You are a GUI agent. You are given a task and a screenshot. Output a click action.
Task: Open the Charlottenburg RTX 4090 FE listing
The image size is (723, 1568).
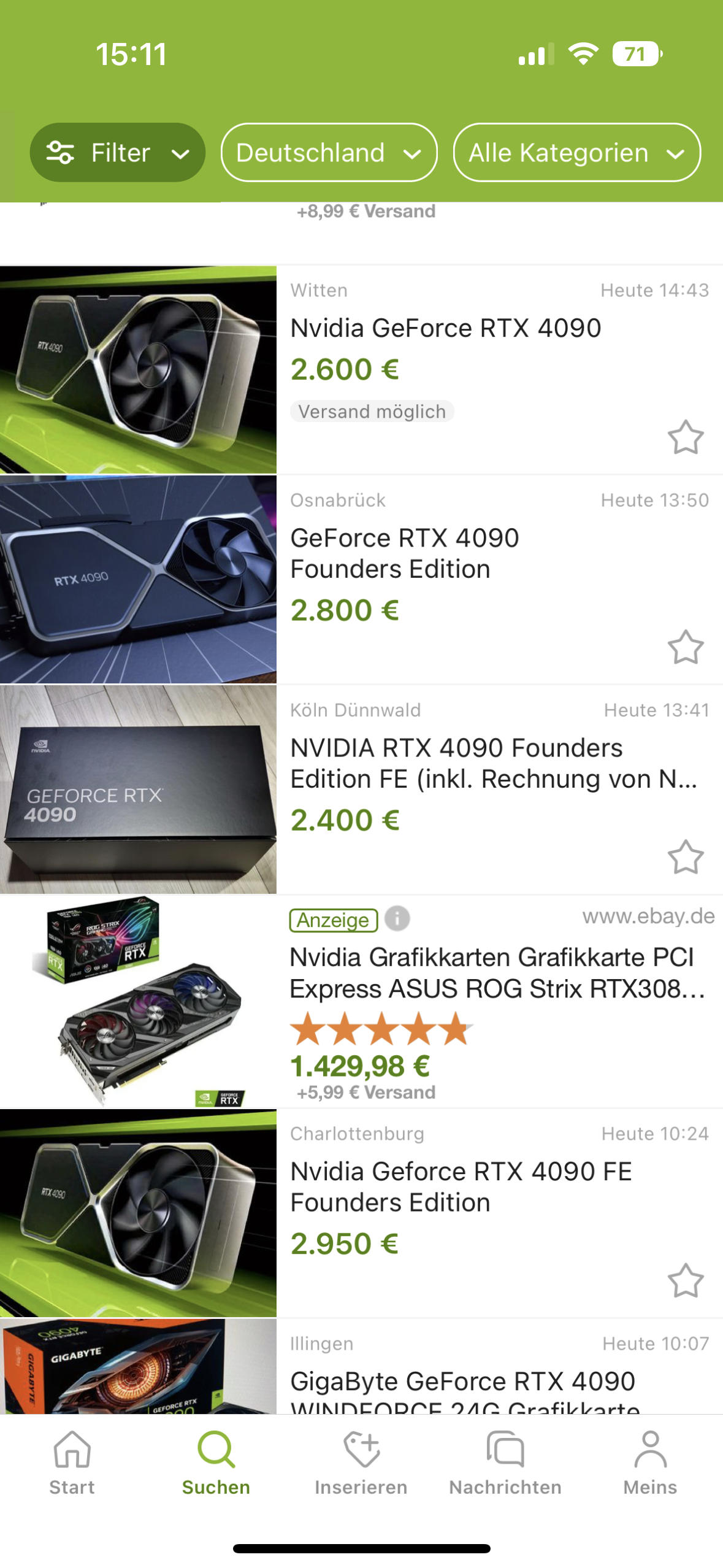pos(460,1186)
